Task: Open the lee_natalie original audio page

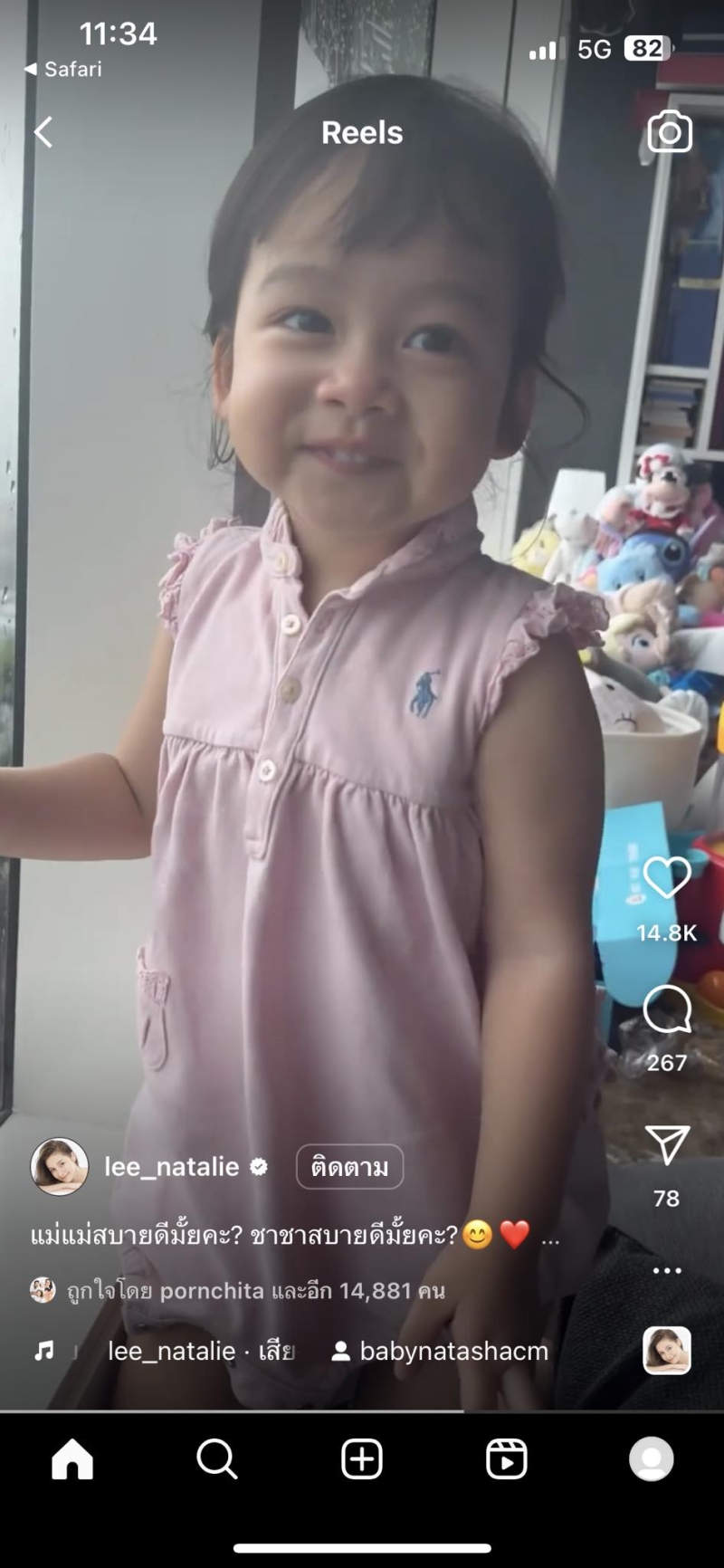Action: pos(199,1352)
